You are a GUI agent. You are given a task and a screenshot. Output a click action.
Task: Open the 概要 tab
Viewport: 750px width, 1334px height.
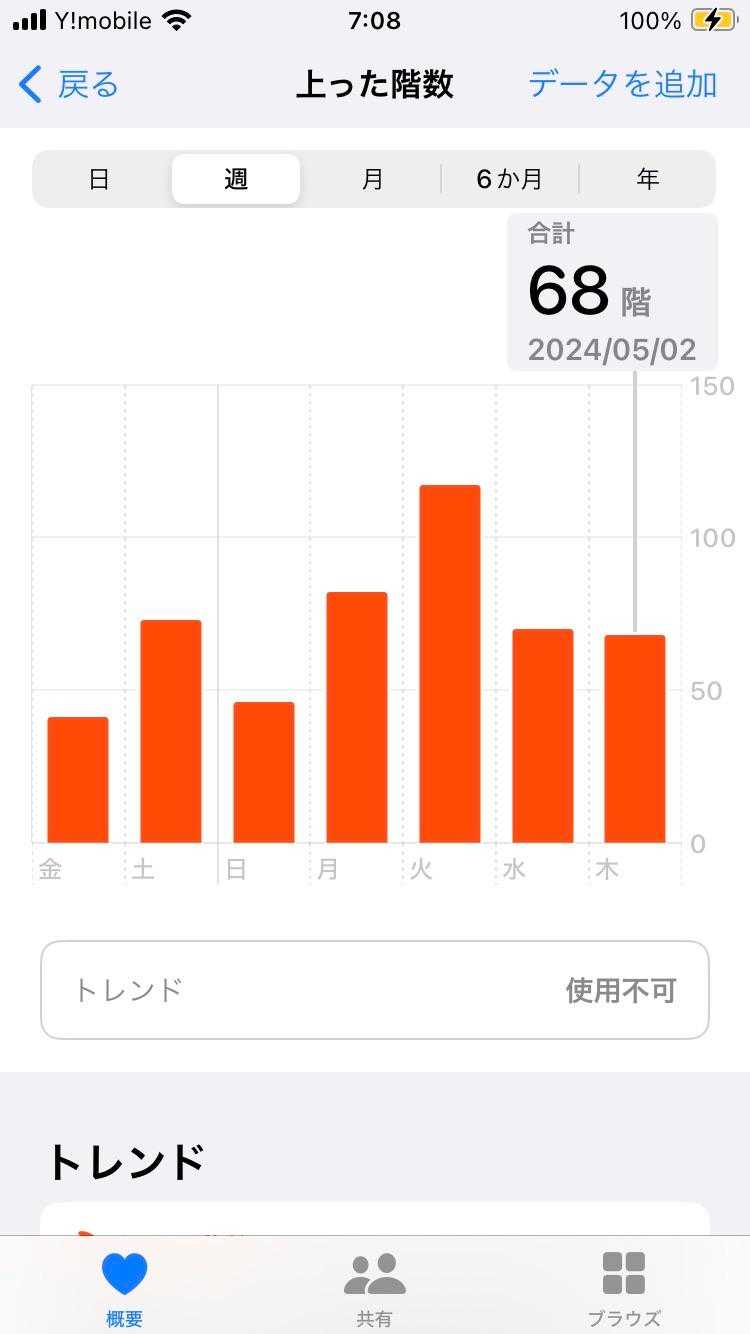(x=124, y=1286)
